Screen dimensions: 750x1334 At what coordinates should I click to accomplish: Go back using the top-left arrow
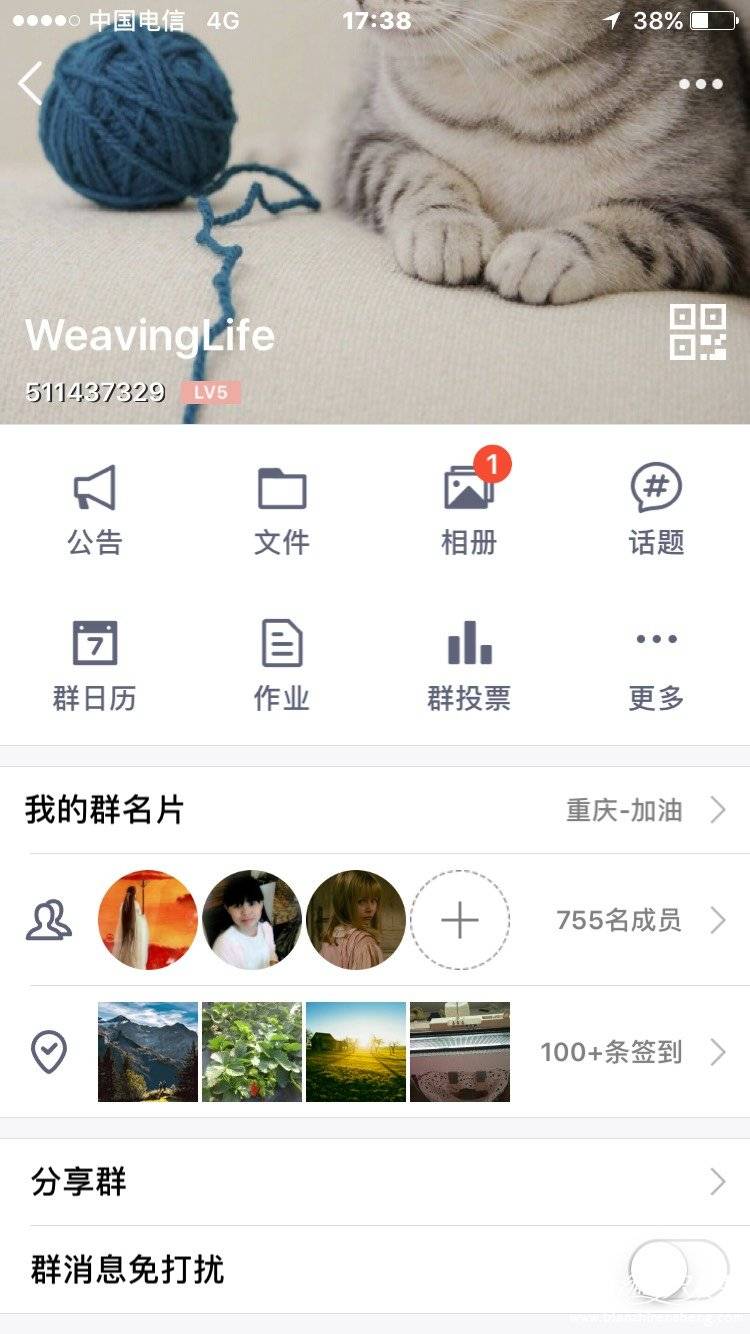point(32,83)
